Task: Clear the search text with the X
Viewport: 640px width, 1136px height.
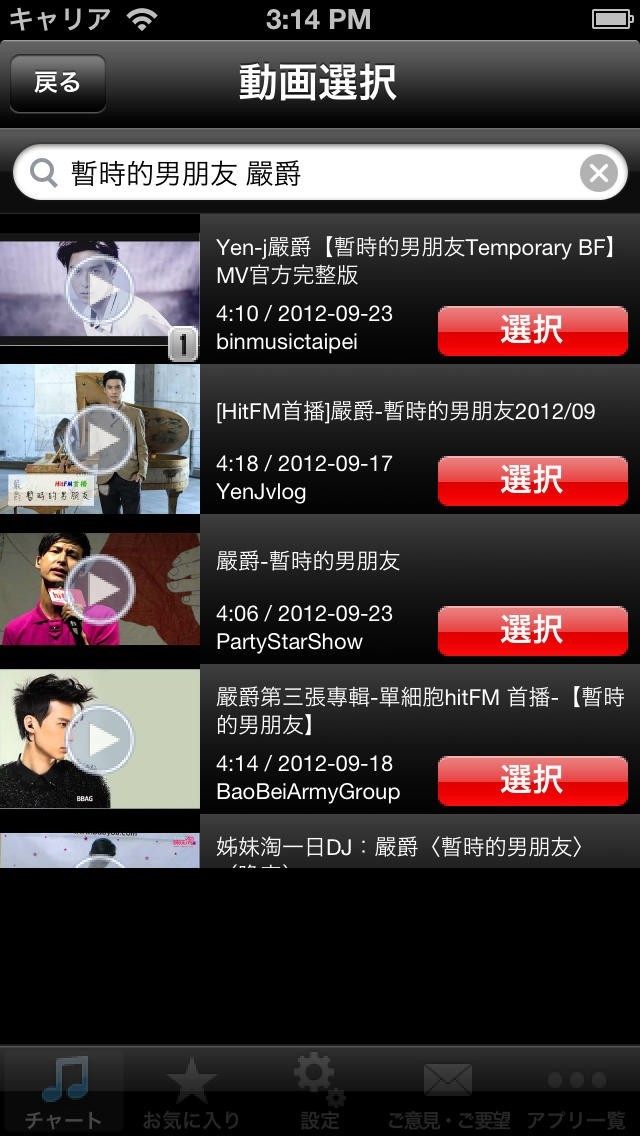Action: pyautogui.click(x=598, y=174)
